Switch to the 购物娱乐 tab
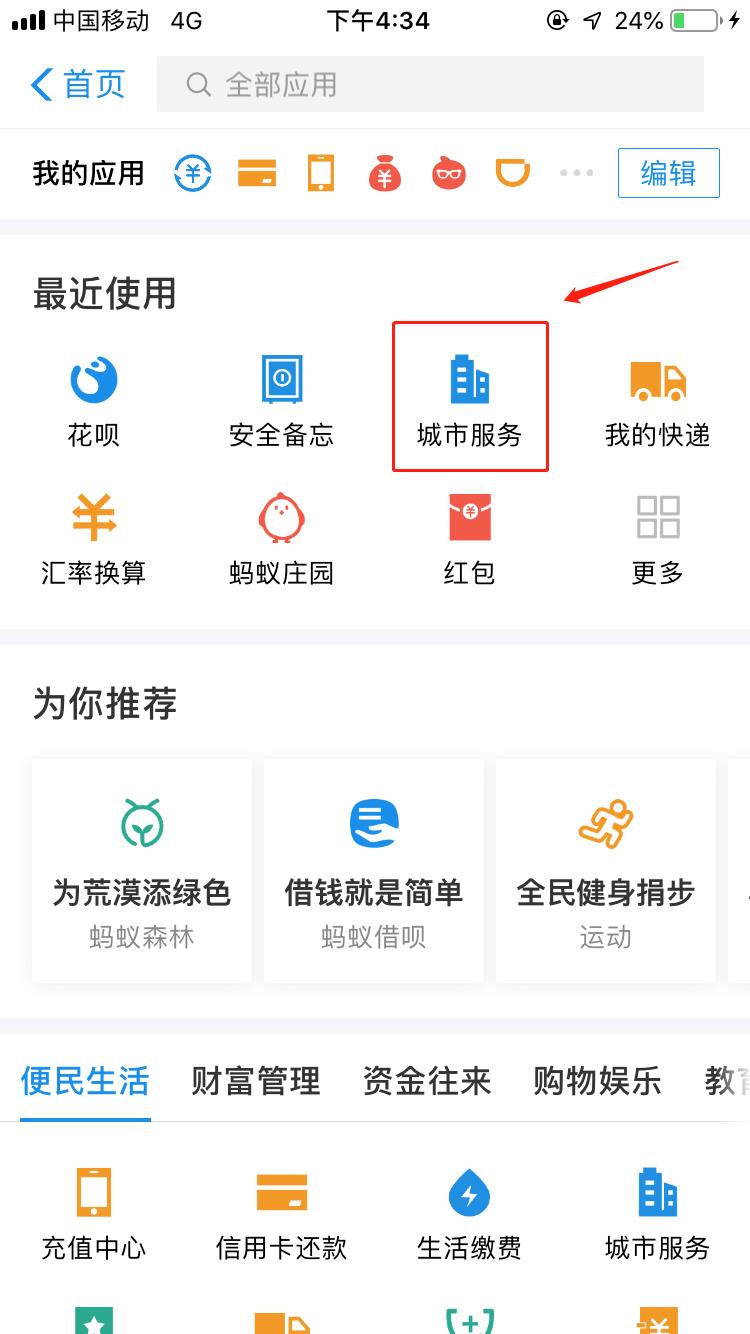This screenshot has width=750, height=1334. pos(595,1081)
